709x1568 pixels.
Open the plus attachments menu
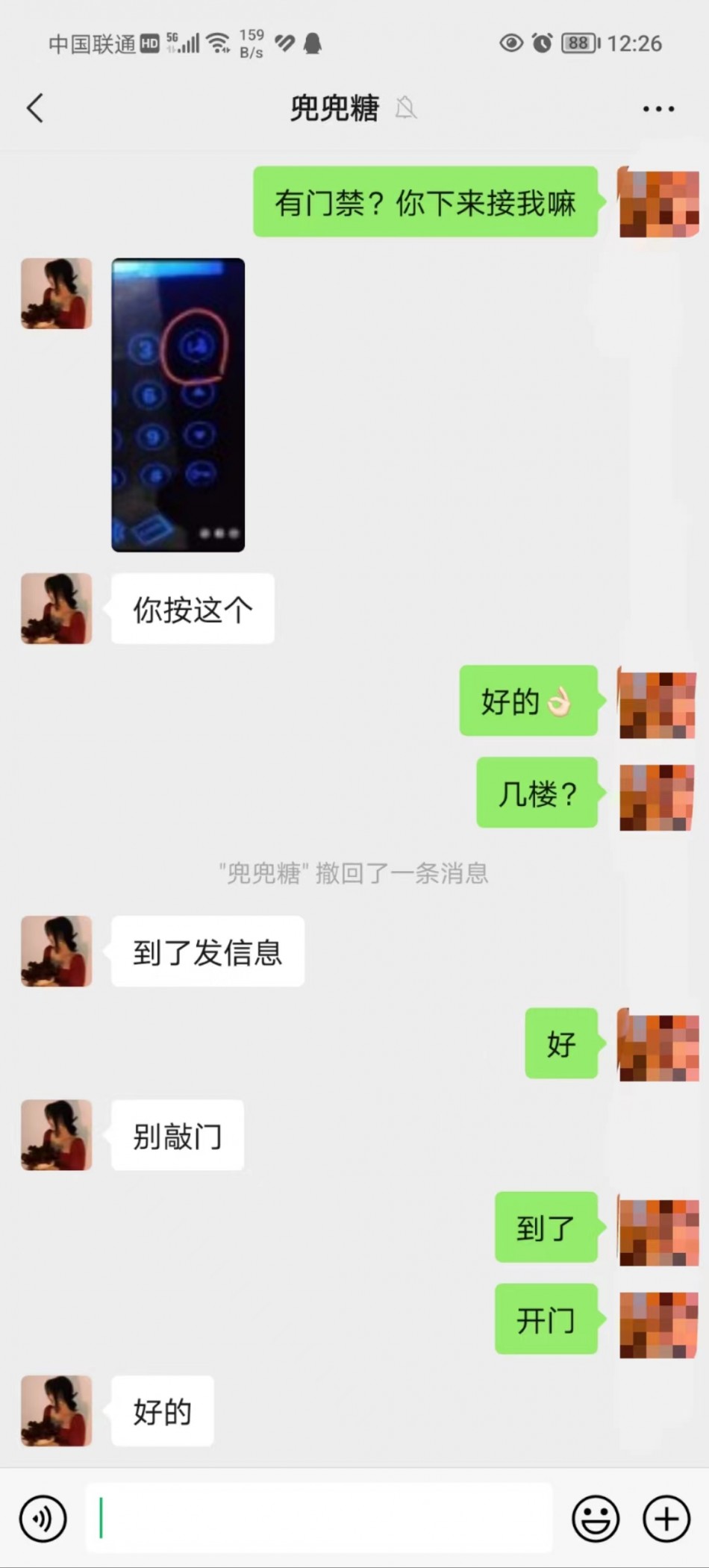tap(666, 1518)
